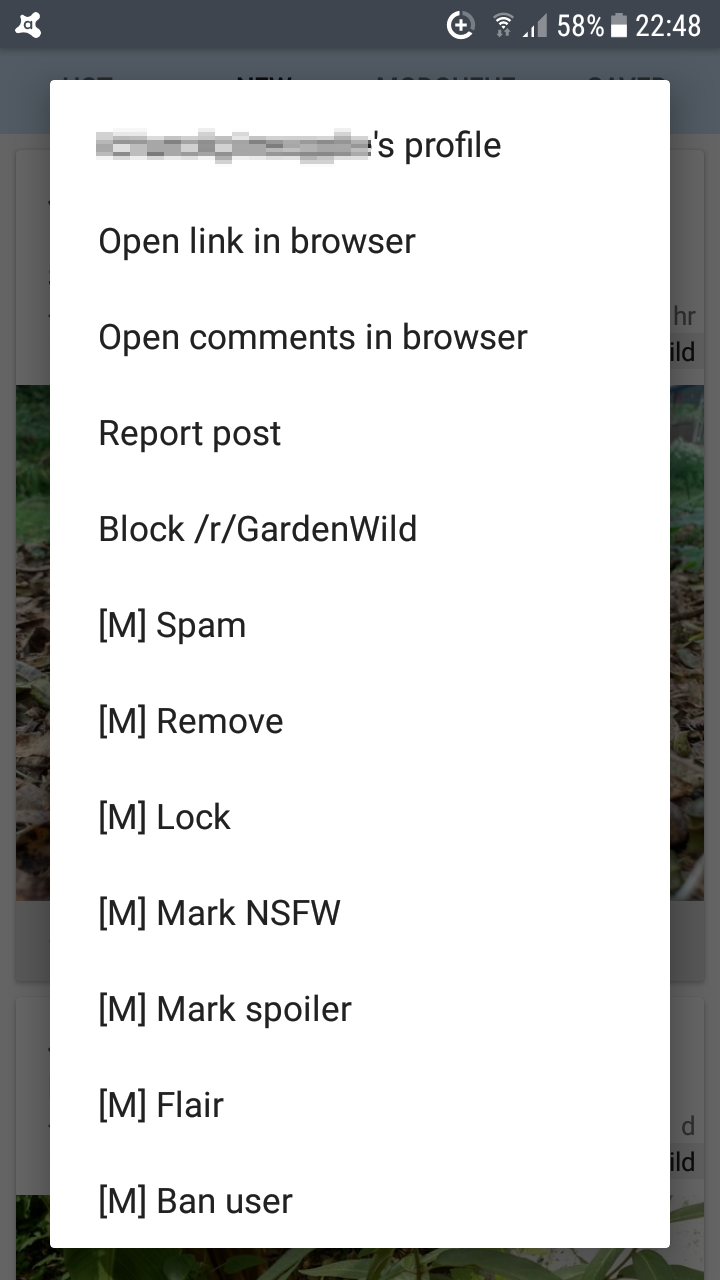Tap [M] Mark spoiler
The image size is (720, 1280).
pyautogui.click(x=360, y=1009)
